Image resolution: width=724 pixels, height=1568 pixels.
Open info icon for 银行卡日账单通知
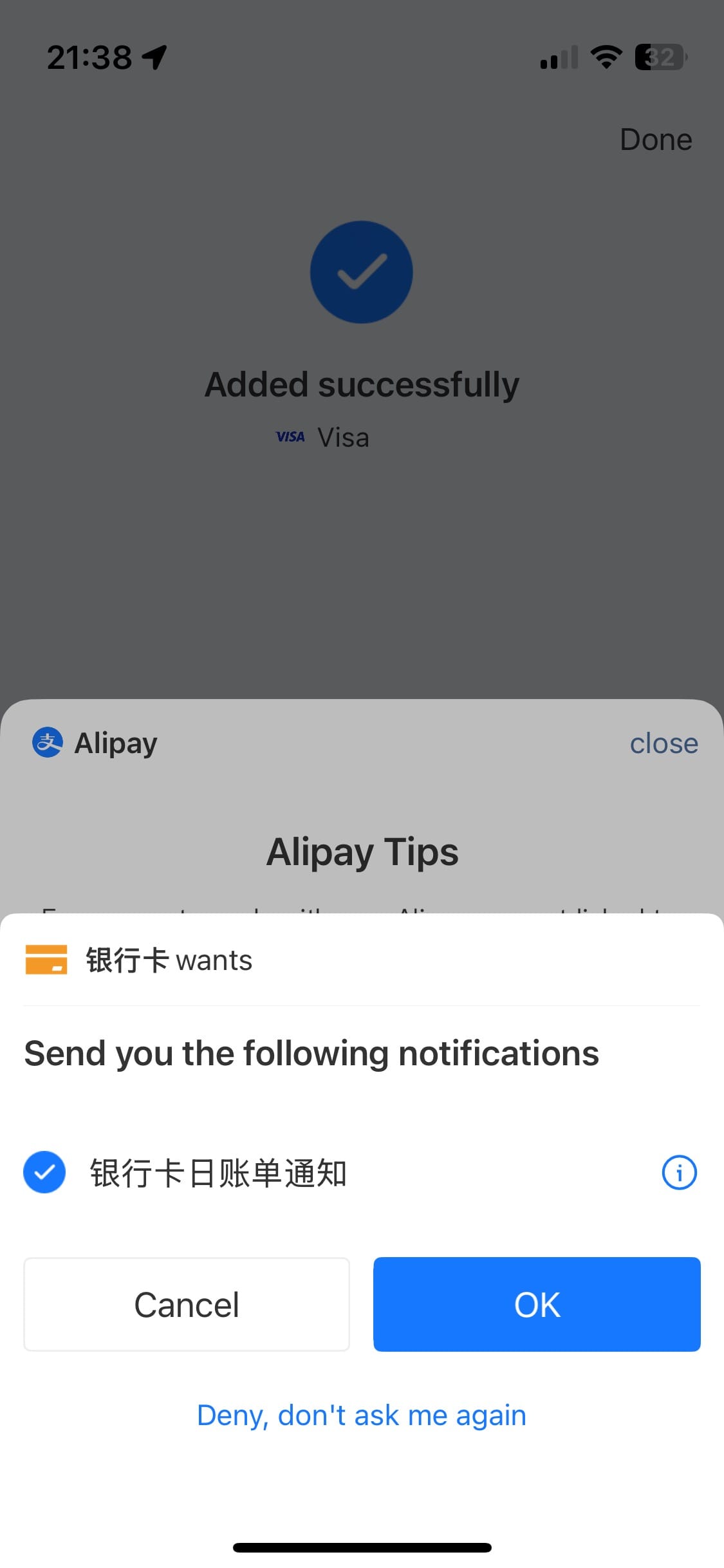tap(679, 1172)
